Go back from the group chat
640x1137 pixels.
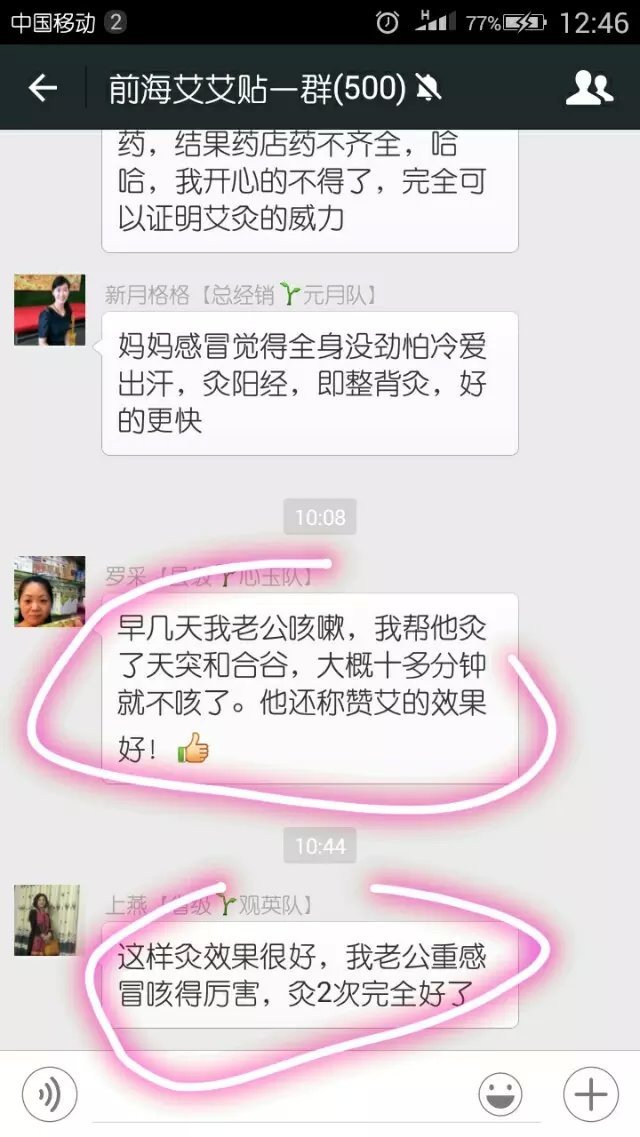[42, 89]
